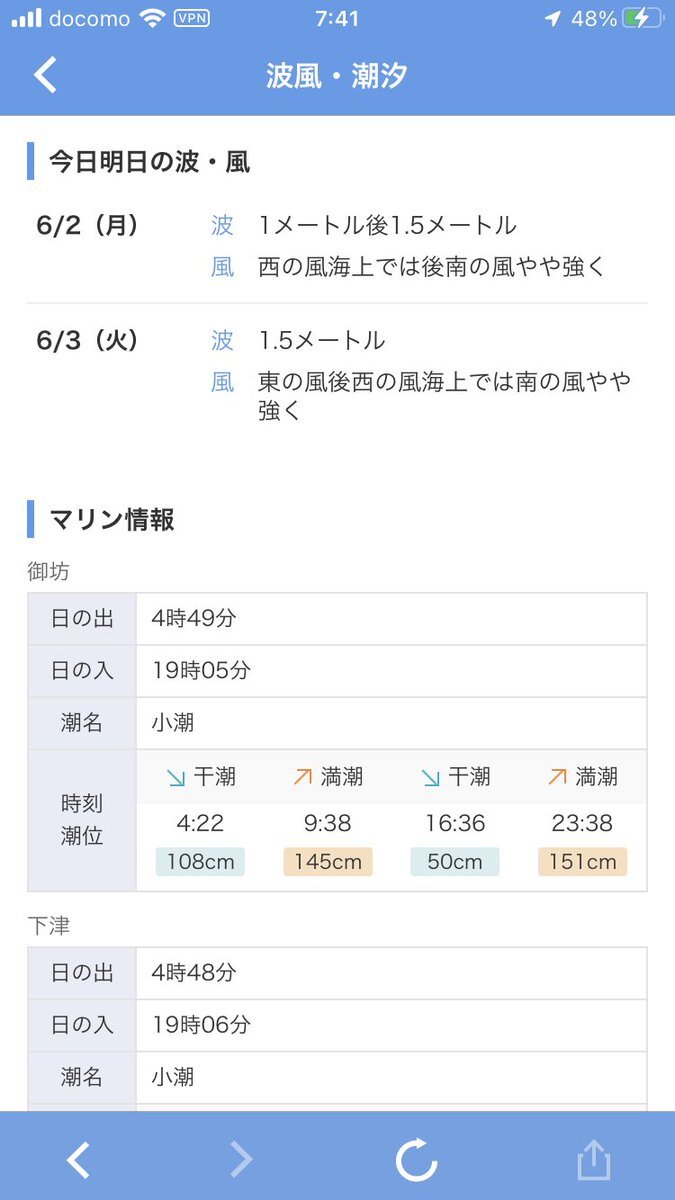Screen dimensions: 675x1200
Task: Open the share sheet from the bottom toolbar
Action: (593, 1160)
